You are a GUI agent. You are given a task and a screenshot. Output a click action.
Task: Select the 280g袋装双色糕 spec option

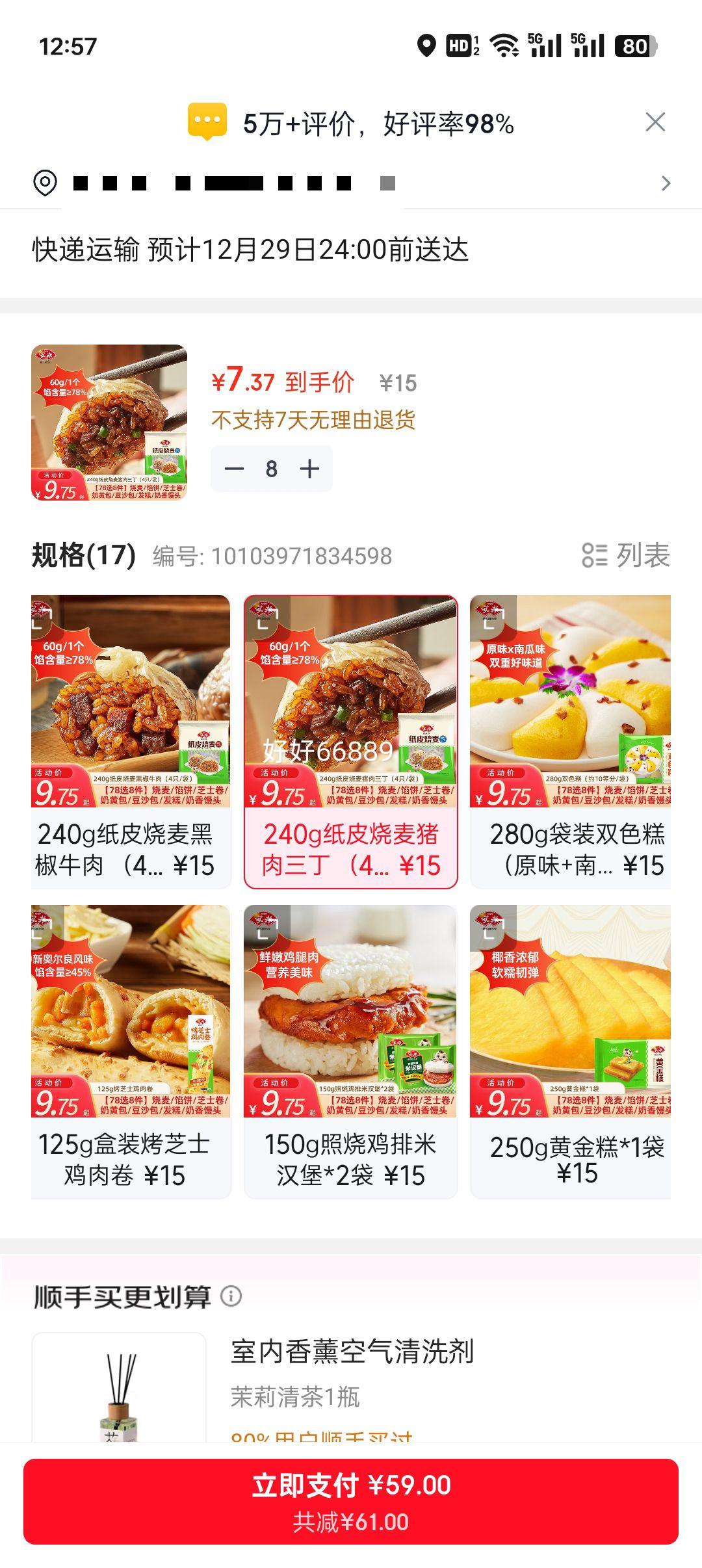pyautogui.click(x=571, y=735)
